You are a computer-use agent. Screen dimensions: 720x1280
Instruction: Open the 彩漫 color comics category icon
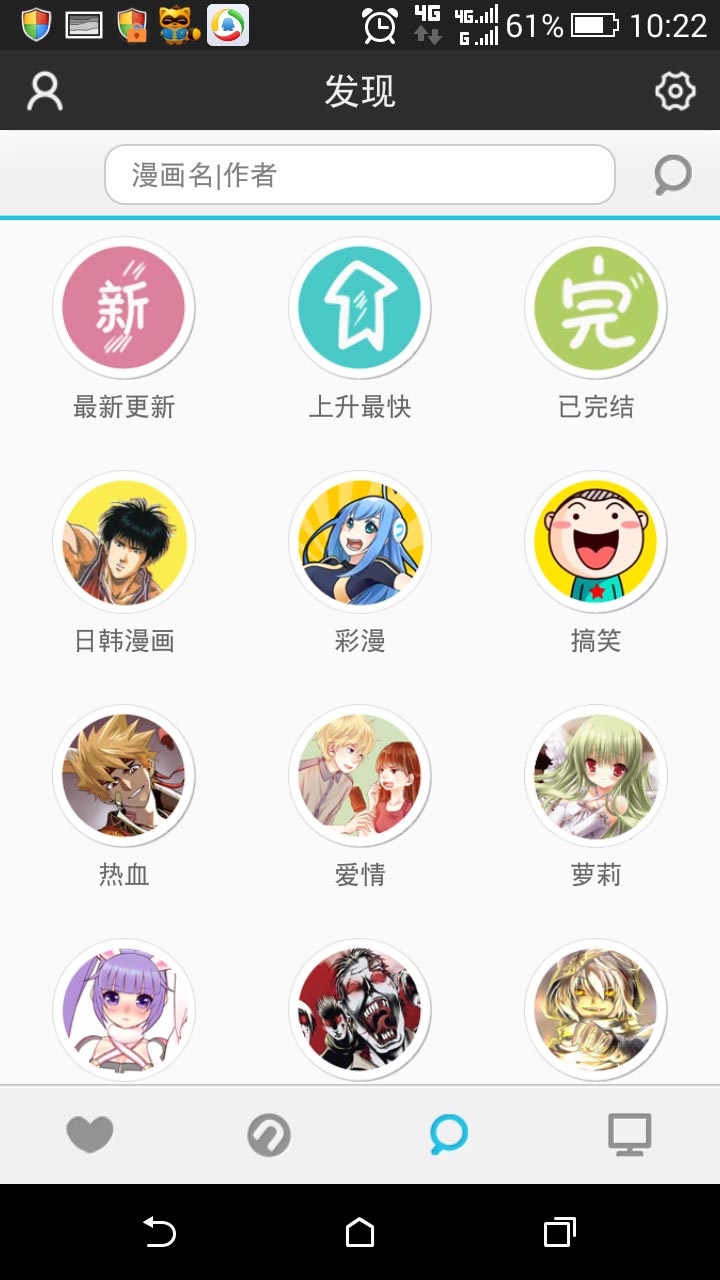360,541
